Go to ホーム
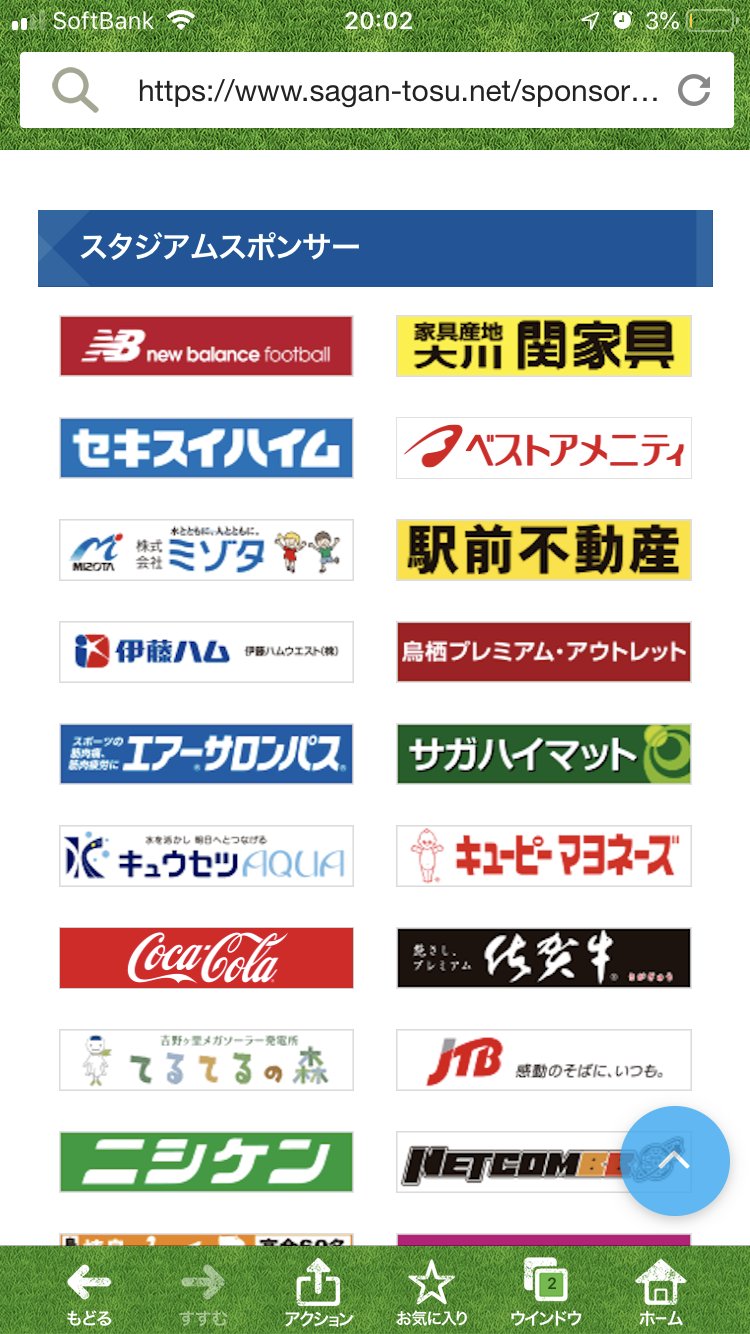The width and height of the screenshot is (750, 1334). pyautogui.click(x=661, y=1292)
